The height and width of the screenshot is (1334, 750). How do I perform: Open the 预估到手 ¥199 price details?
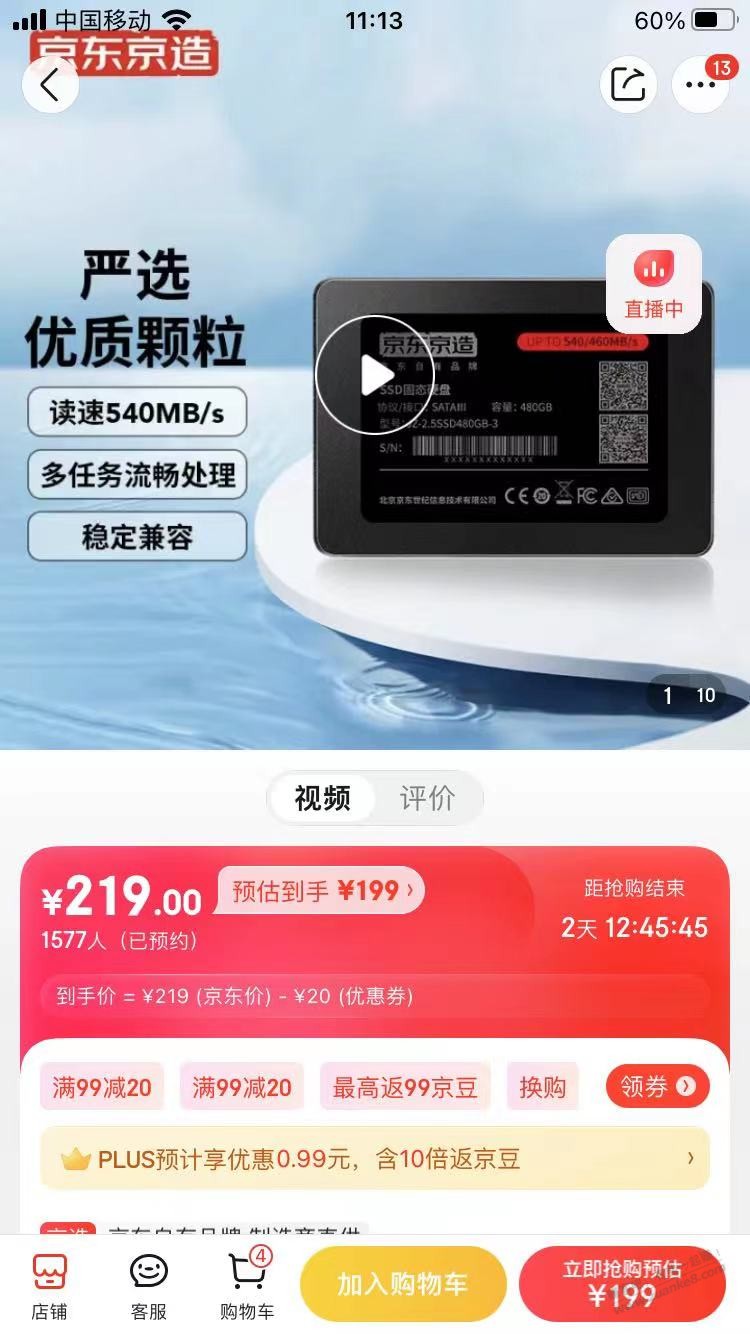coord(322,891)
